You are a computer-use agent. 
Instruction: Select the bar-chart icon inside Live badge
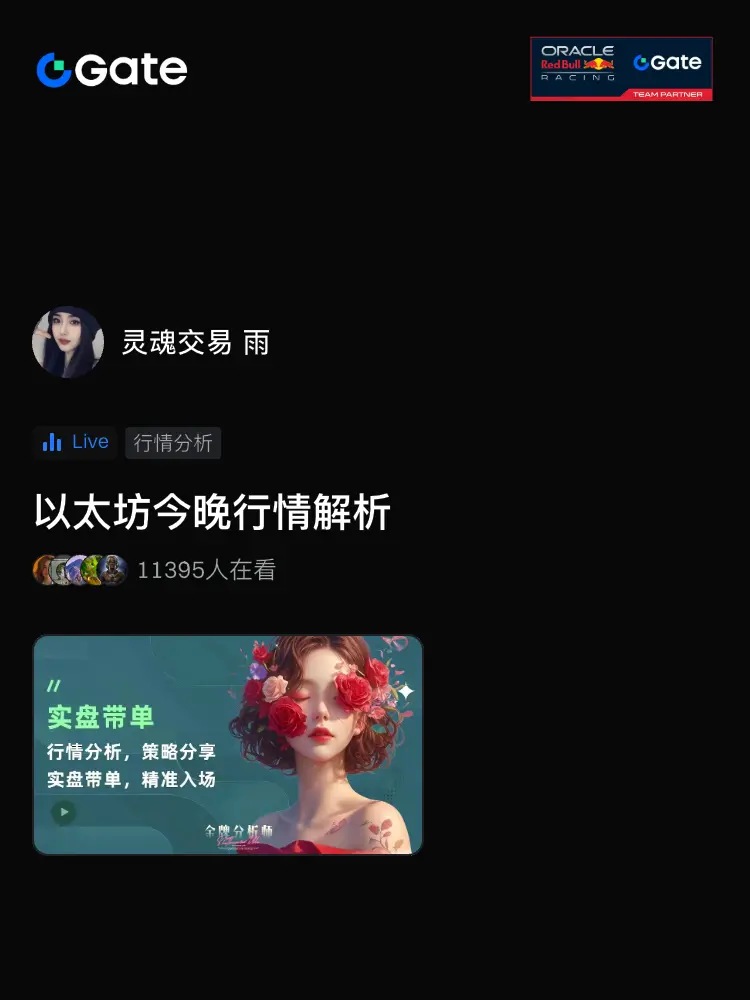[52, 442]
